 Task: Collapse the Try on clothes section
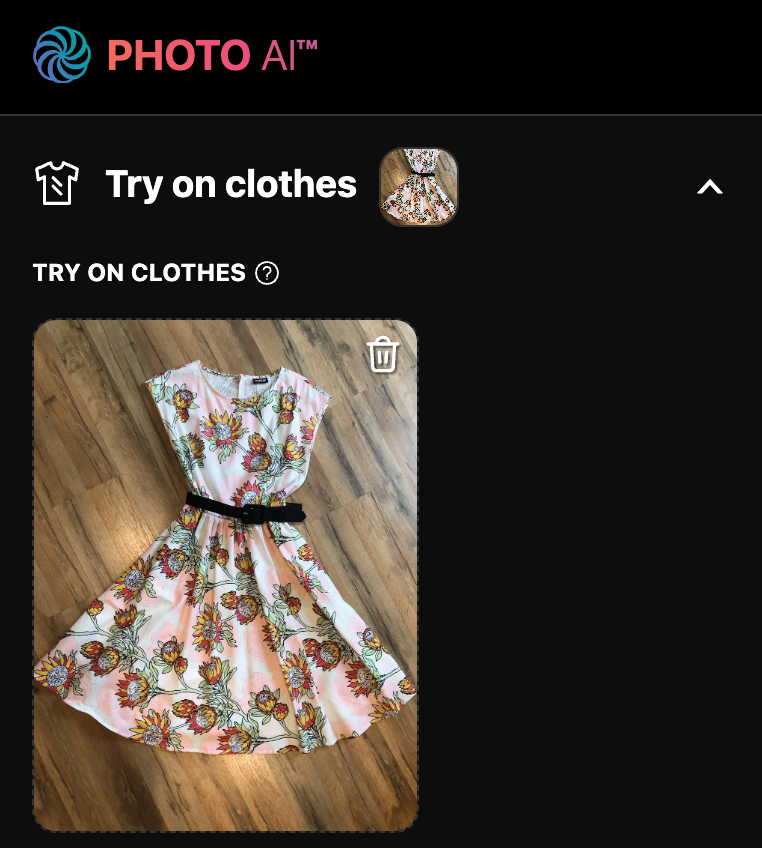pyautogui.click(x=709, y=187)
